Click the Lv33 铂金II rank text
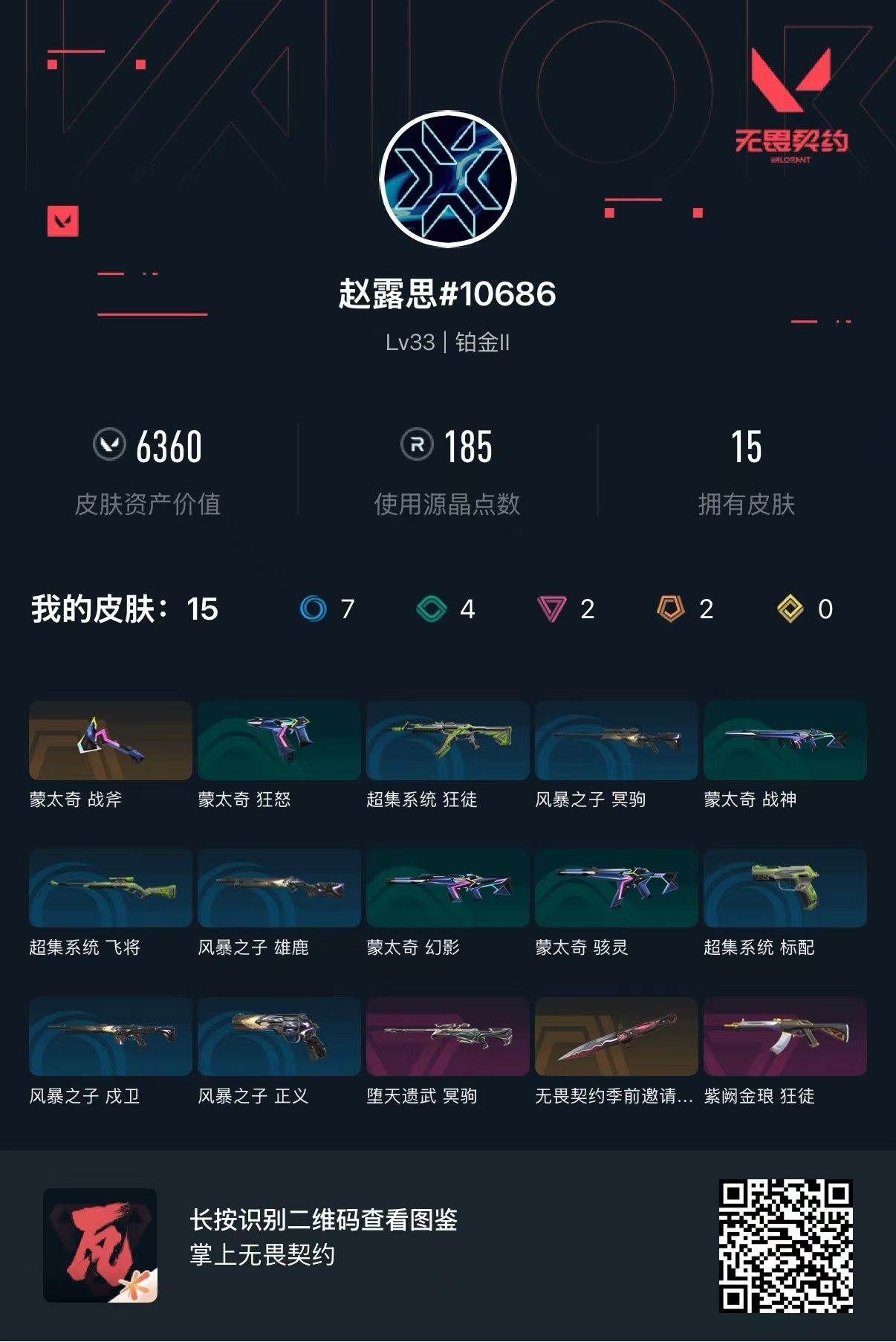Screen dimensions: 896x1342 [447, 343]
